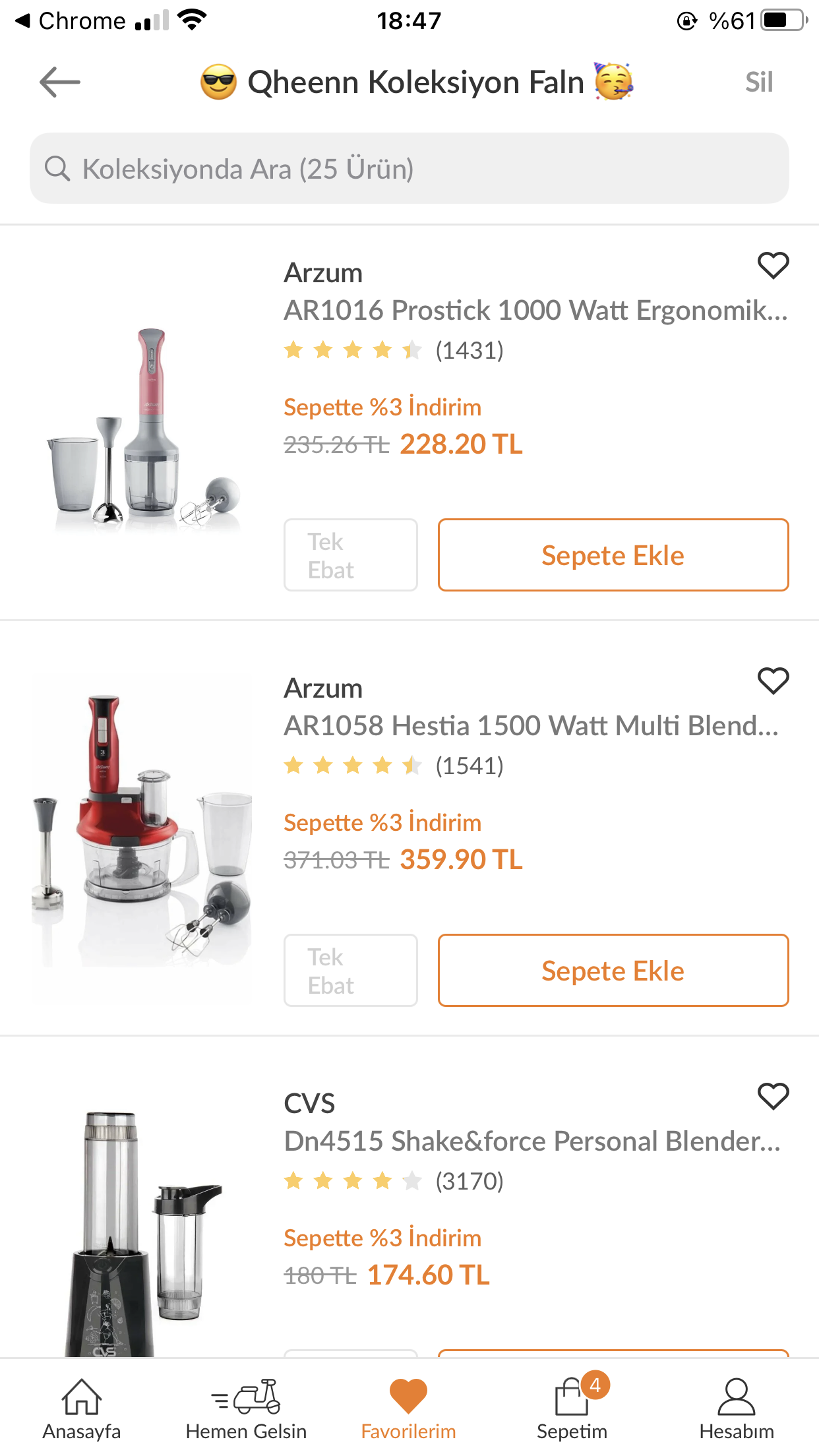Go back using the arrow icon
The height and width of the screenshot is (1456, 819).
pyautogui.click(x=59, y=82)
